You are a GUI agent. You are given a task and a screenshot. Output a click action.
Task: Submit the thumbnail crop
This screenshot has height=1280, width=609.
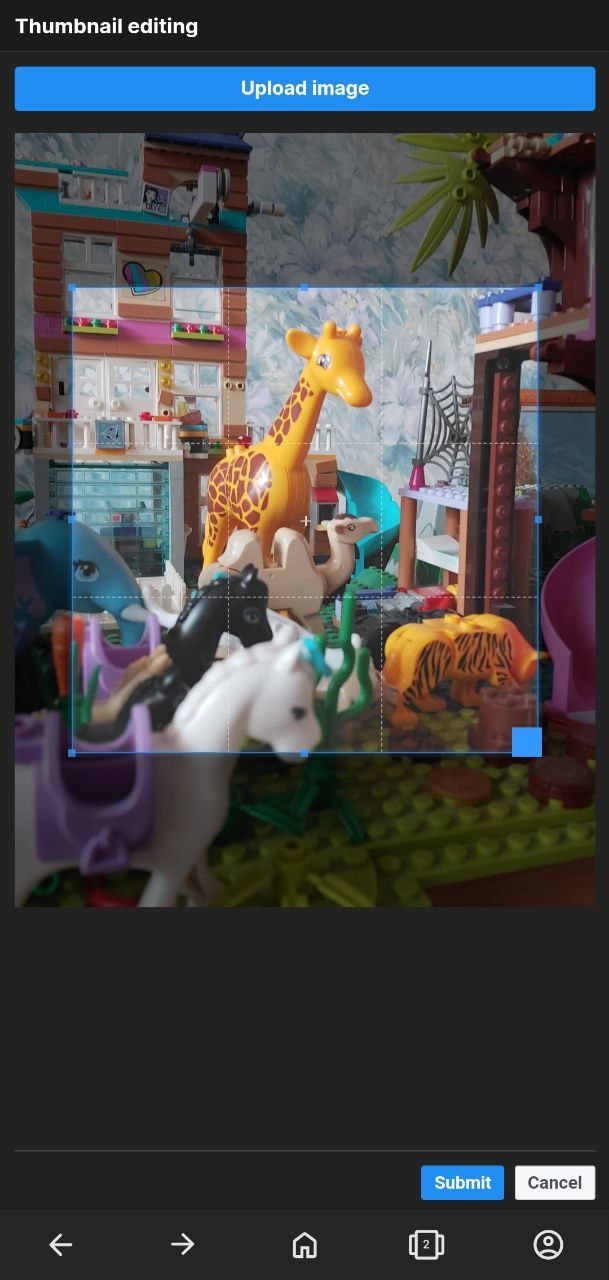click(x=462, y=1182)
